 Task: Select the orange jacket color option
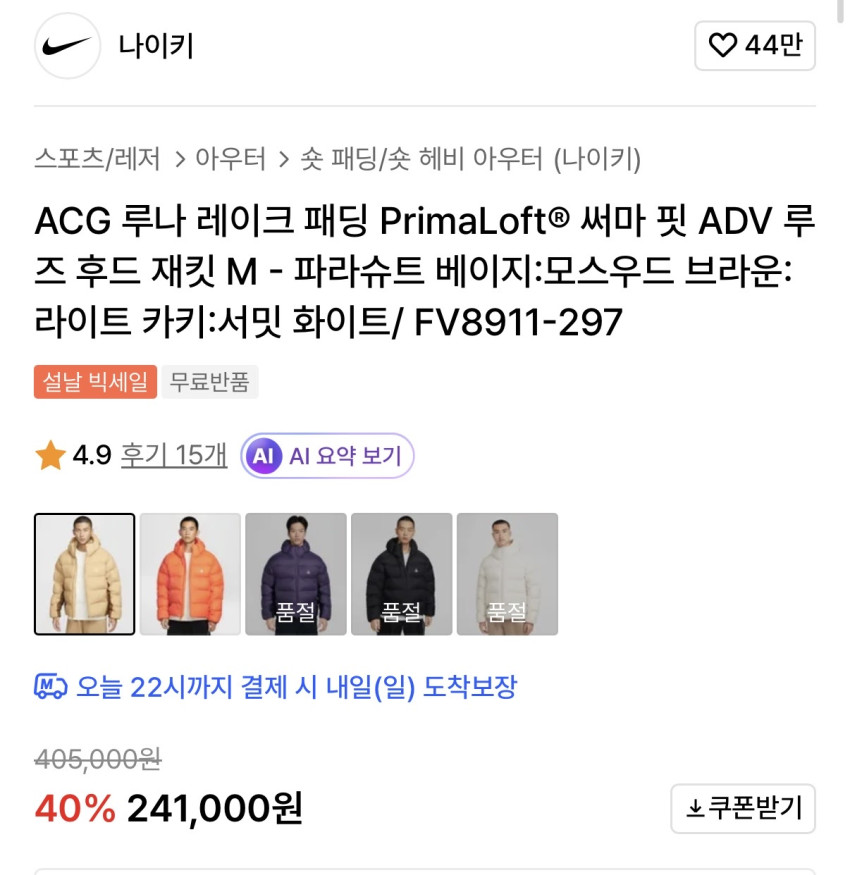pos(190,574)
